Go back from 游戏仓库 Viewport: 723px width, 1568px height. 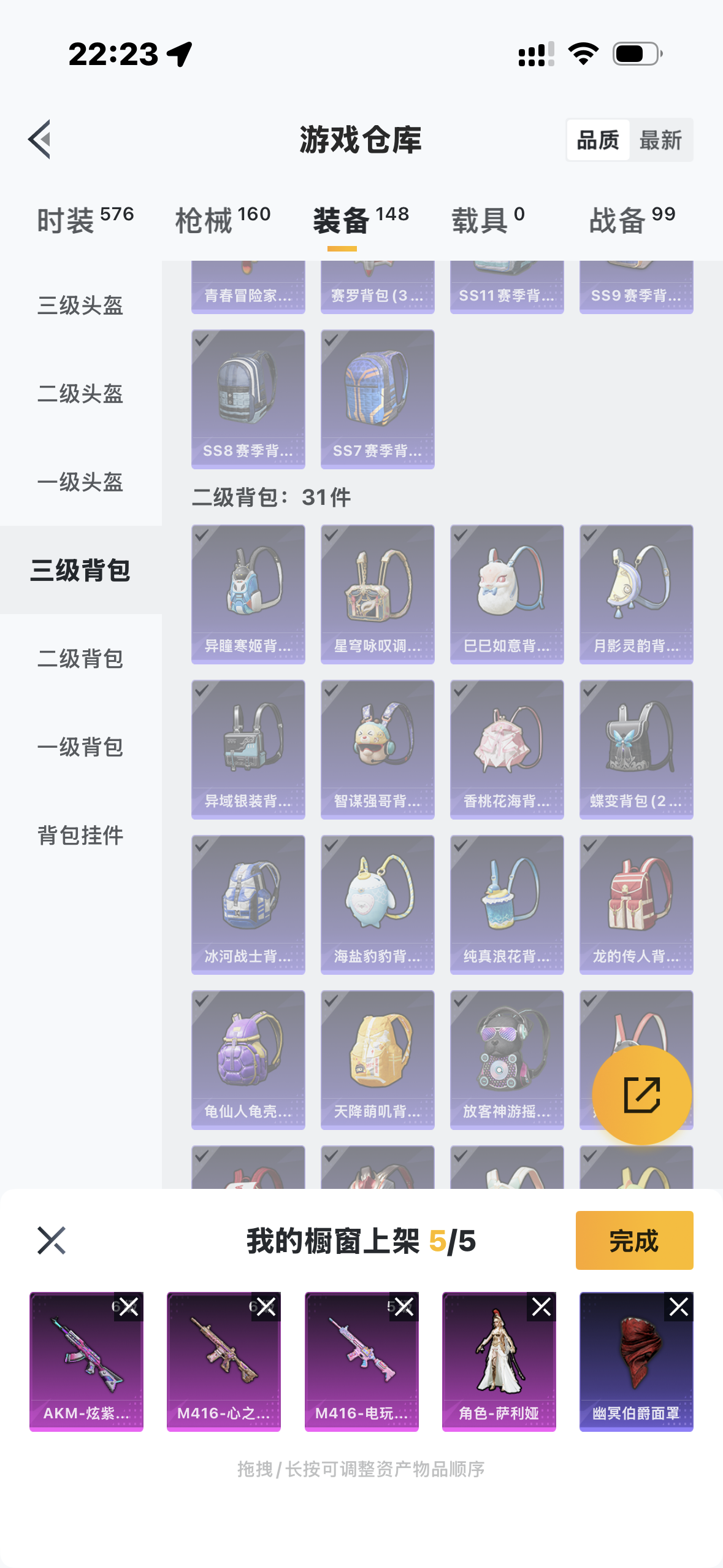40,140
